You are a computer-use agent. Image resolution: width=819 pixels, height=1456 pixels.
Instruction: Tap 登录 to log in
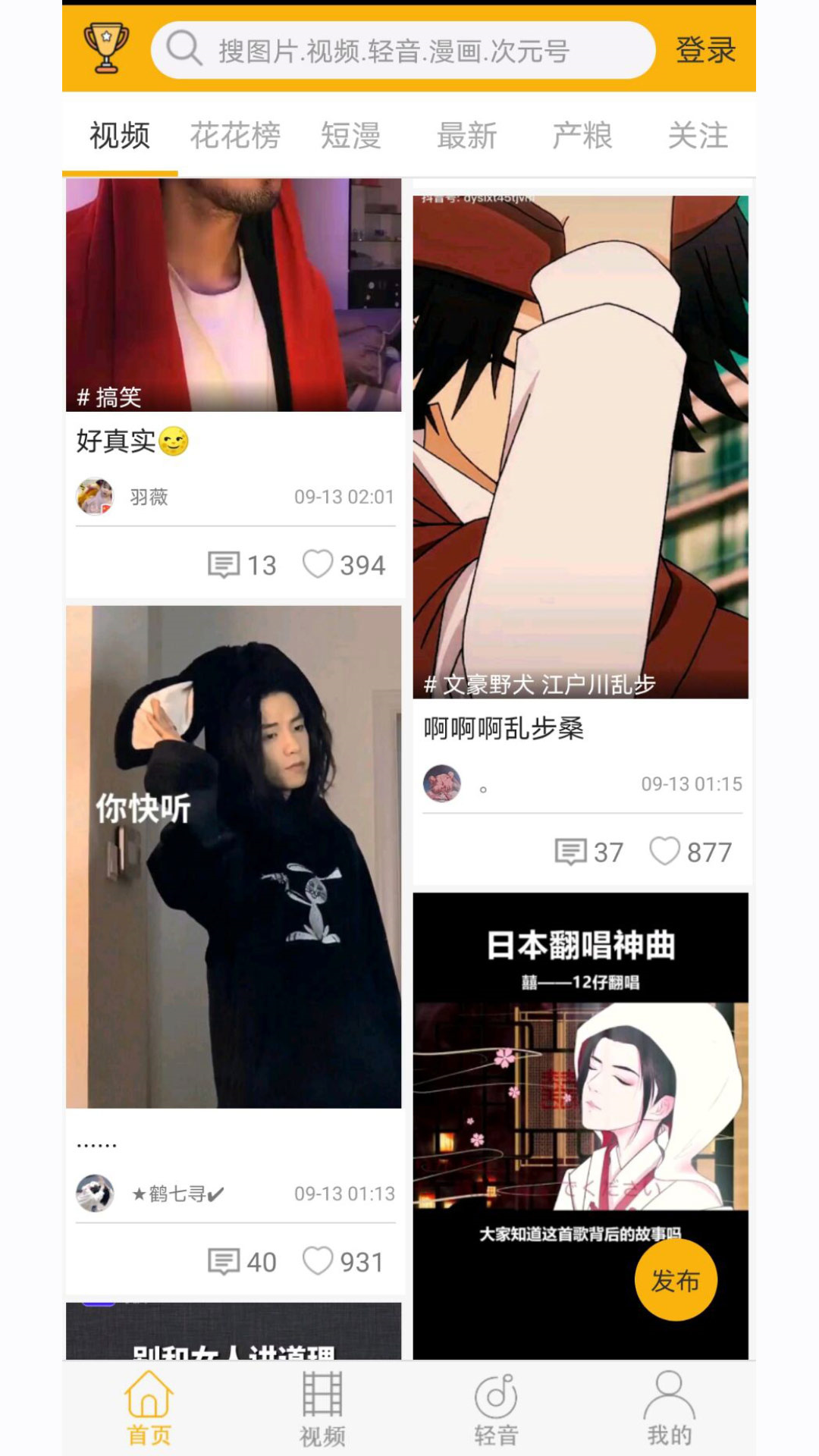(705, 50)
